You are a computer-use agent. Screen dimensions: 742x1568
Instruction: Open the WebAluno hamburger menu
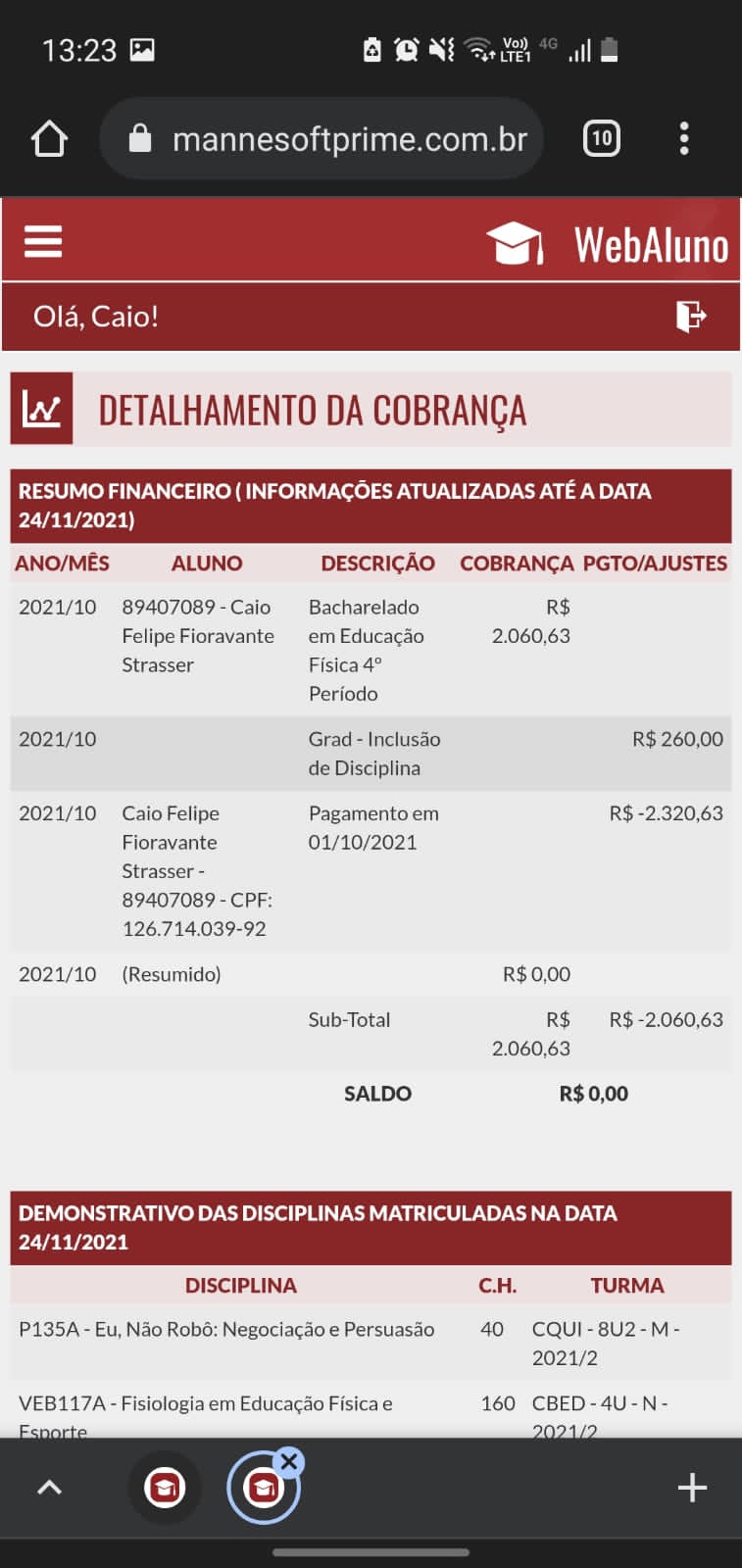coord(43,241)
